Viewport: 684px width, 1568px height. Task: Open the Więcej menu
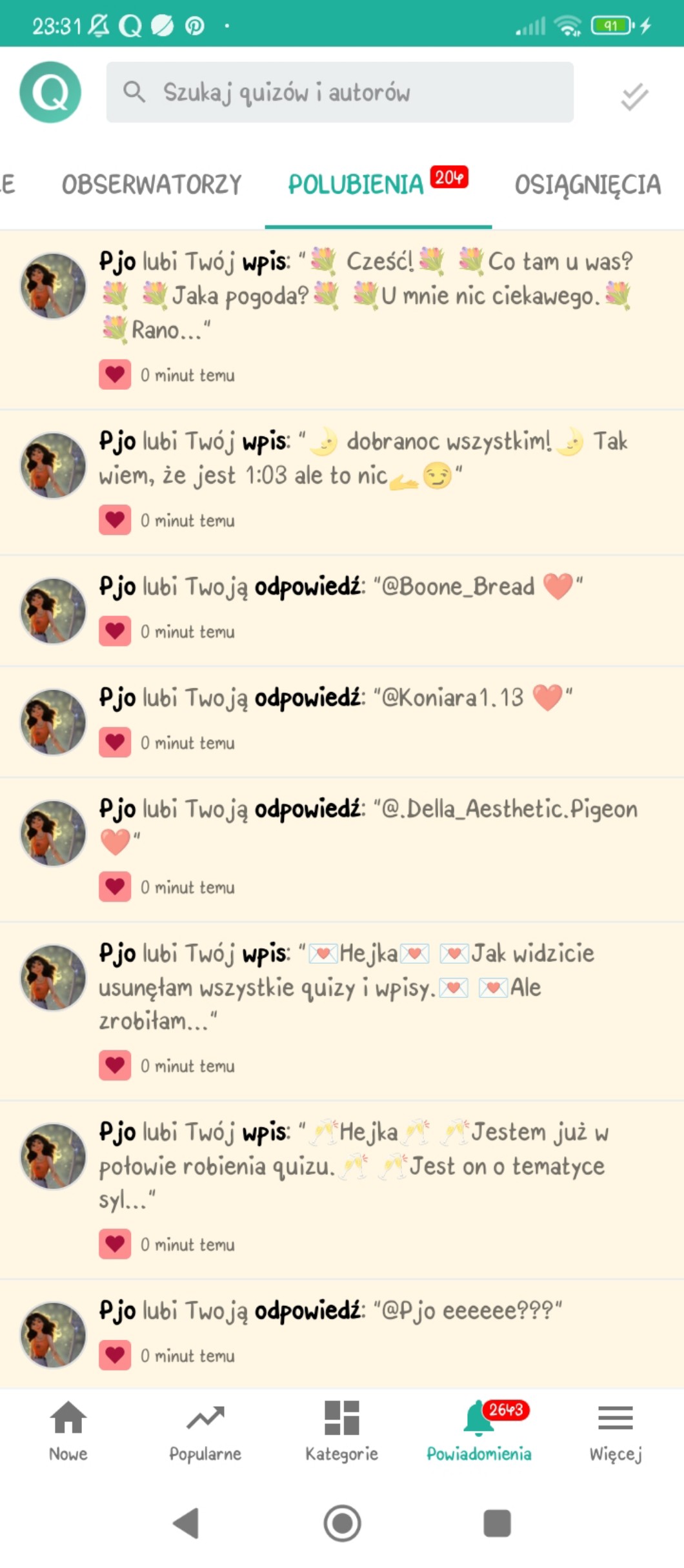(615, 1430)
